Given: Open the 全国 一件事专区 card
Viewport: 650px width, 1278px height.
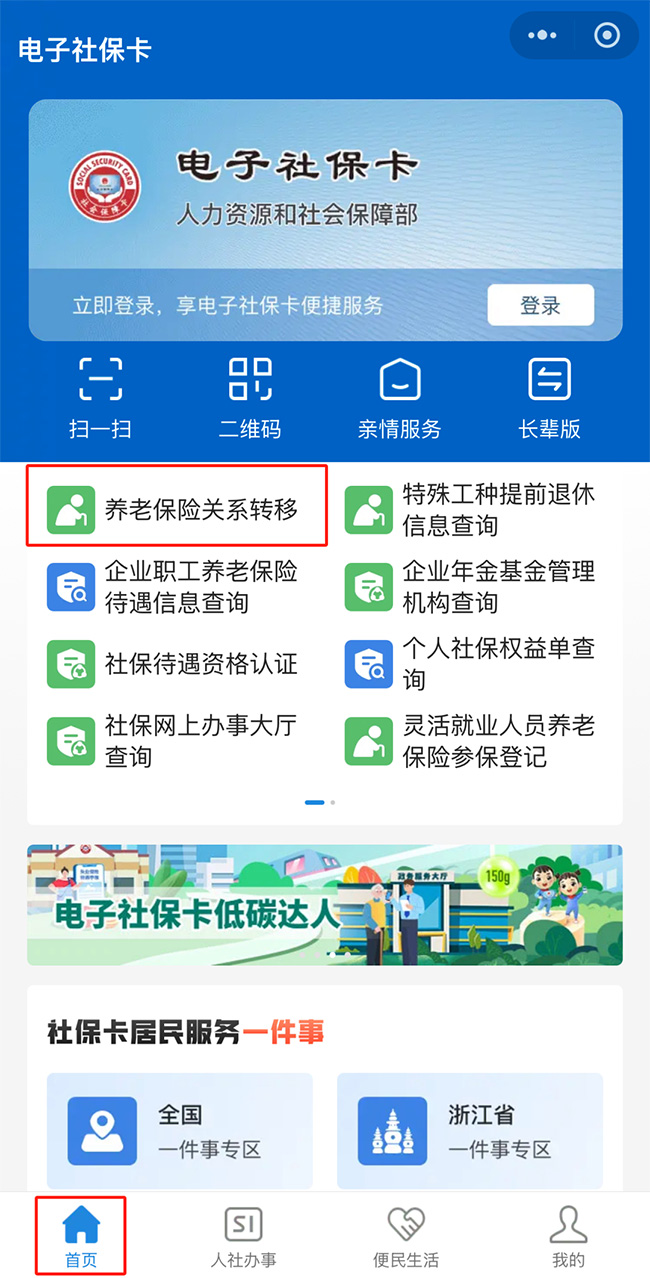Looking at the screenshot, I should 180,1131.
